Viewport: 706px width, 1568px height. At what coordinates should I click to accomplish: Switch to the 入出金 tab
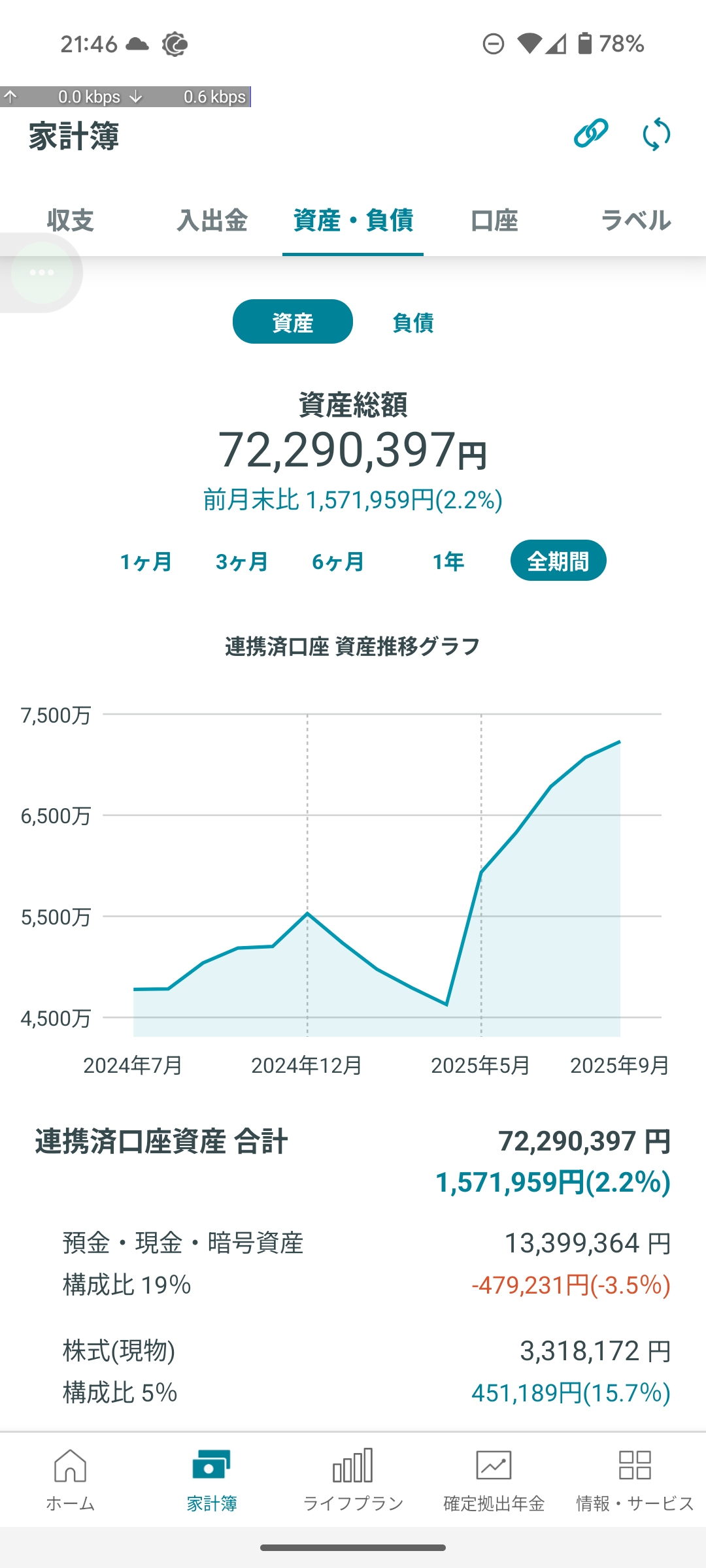212,220
